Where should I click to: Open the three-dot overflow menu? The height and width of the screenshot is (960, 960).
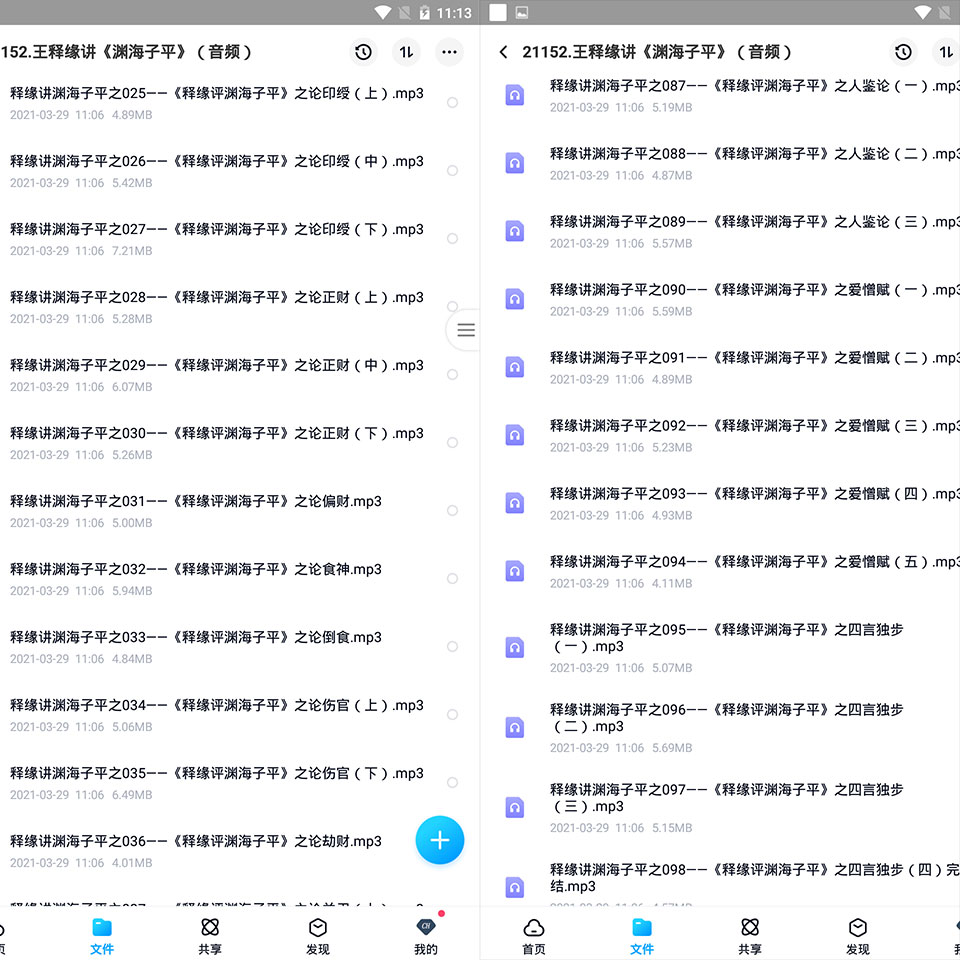449,52
